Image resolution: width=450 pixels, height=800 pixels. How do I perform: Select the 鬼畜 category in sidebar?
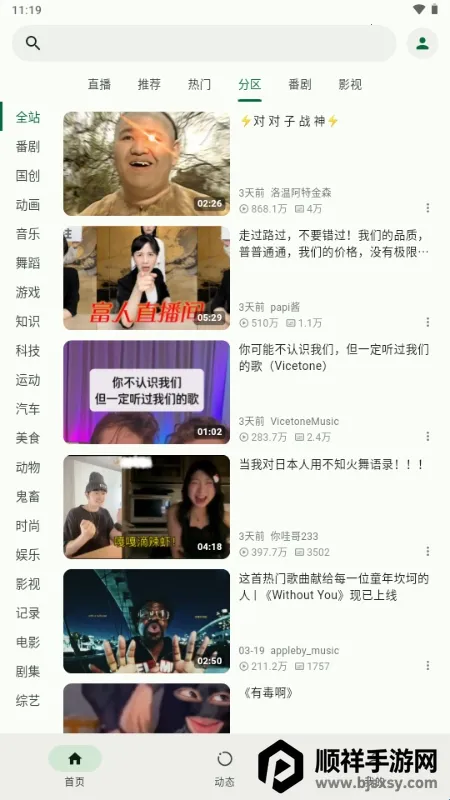click(x=28, y=496)
